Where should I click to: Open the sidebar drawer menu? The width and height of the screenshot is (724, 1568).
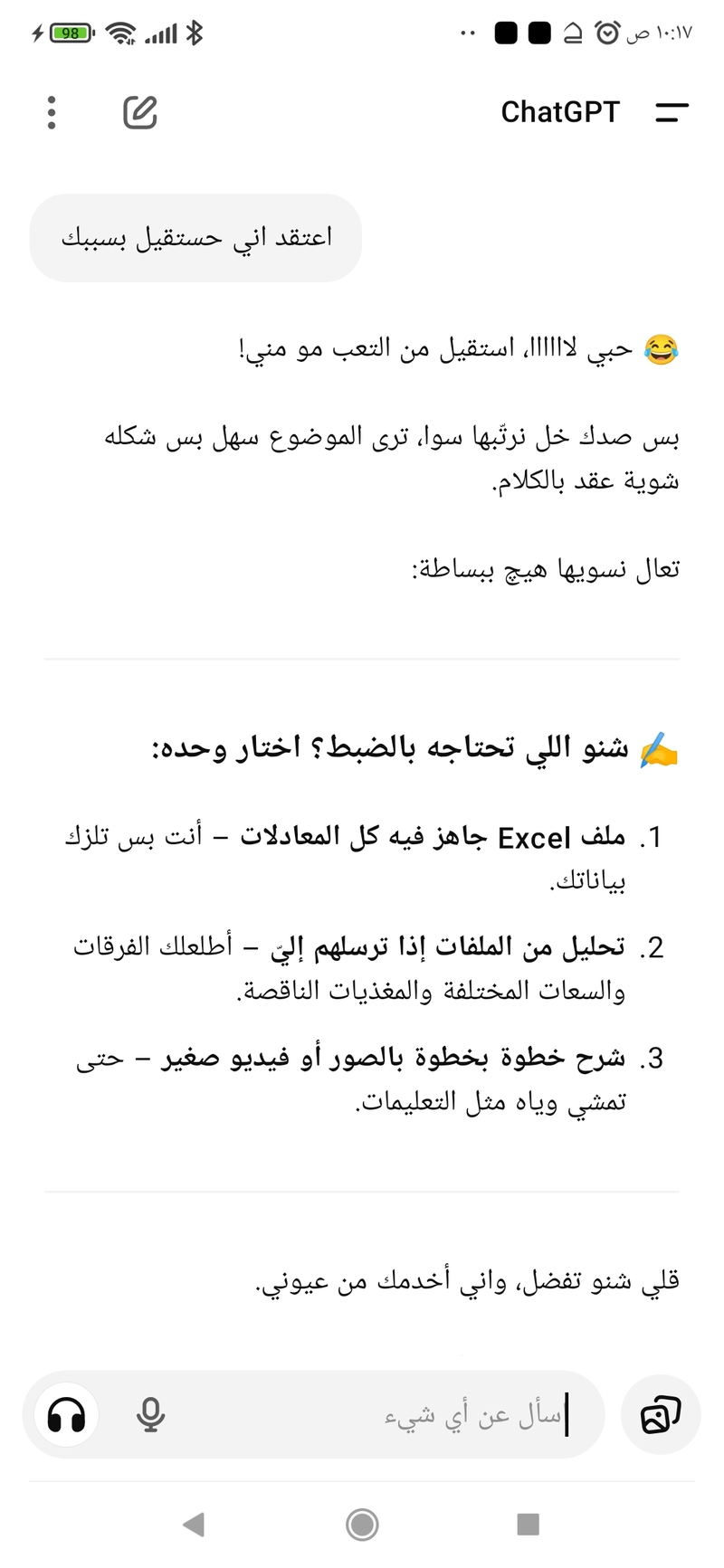point(672,112)
